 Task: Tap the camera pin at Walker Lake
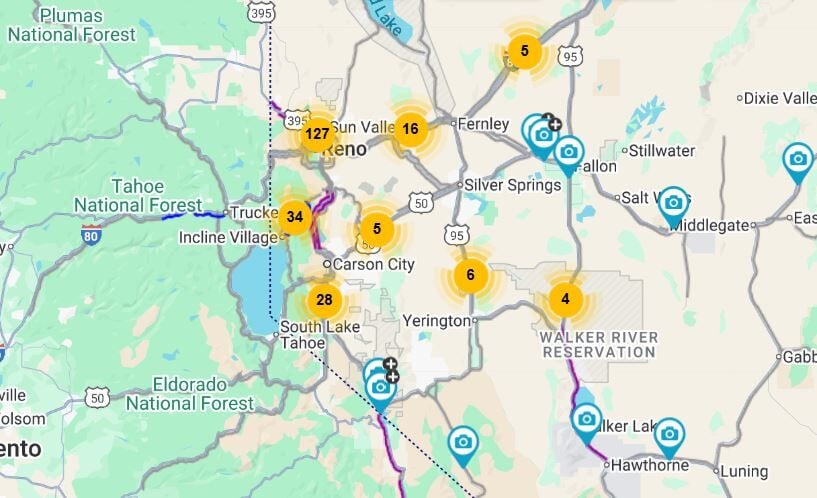(586, 419)
